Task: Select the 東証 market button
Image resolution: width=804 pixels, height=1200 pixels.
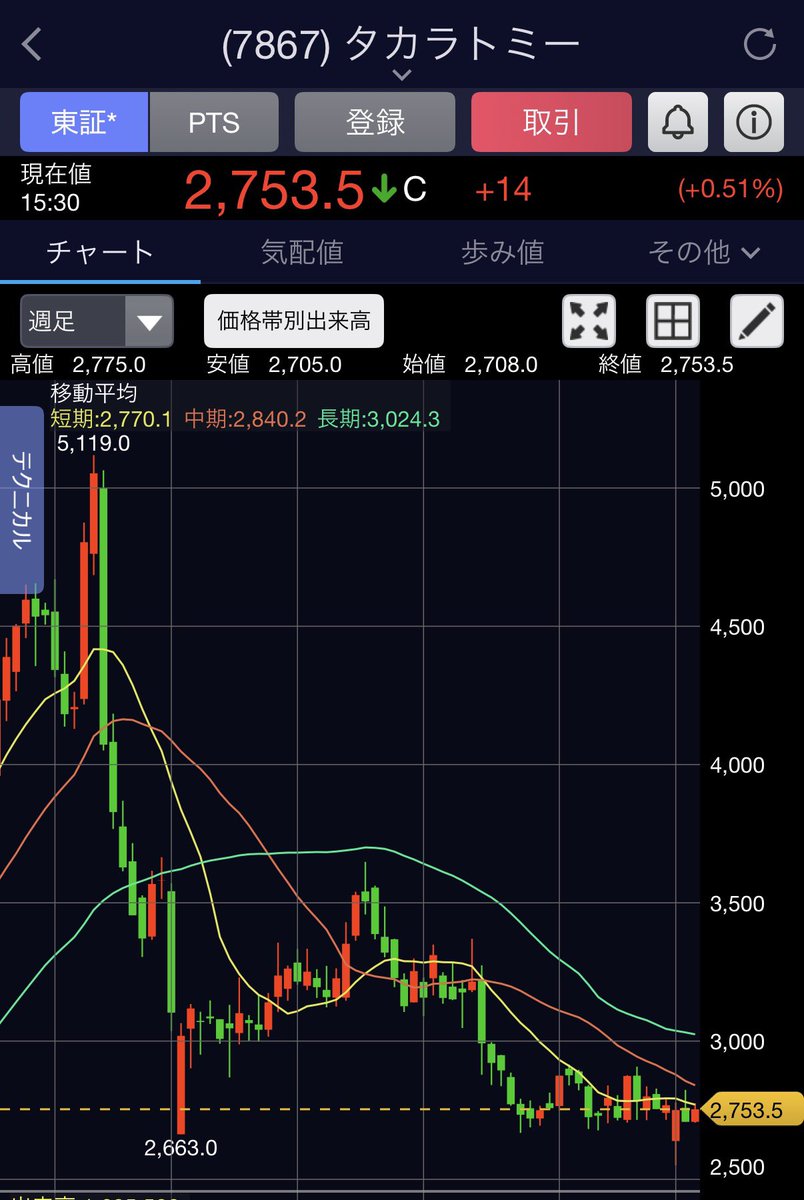Action: point(84,122)
